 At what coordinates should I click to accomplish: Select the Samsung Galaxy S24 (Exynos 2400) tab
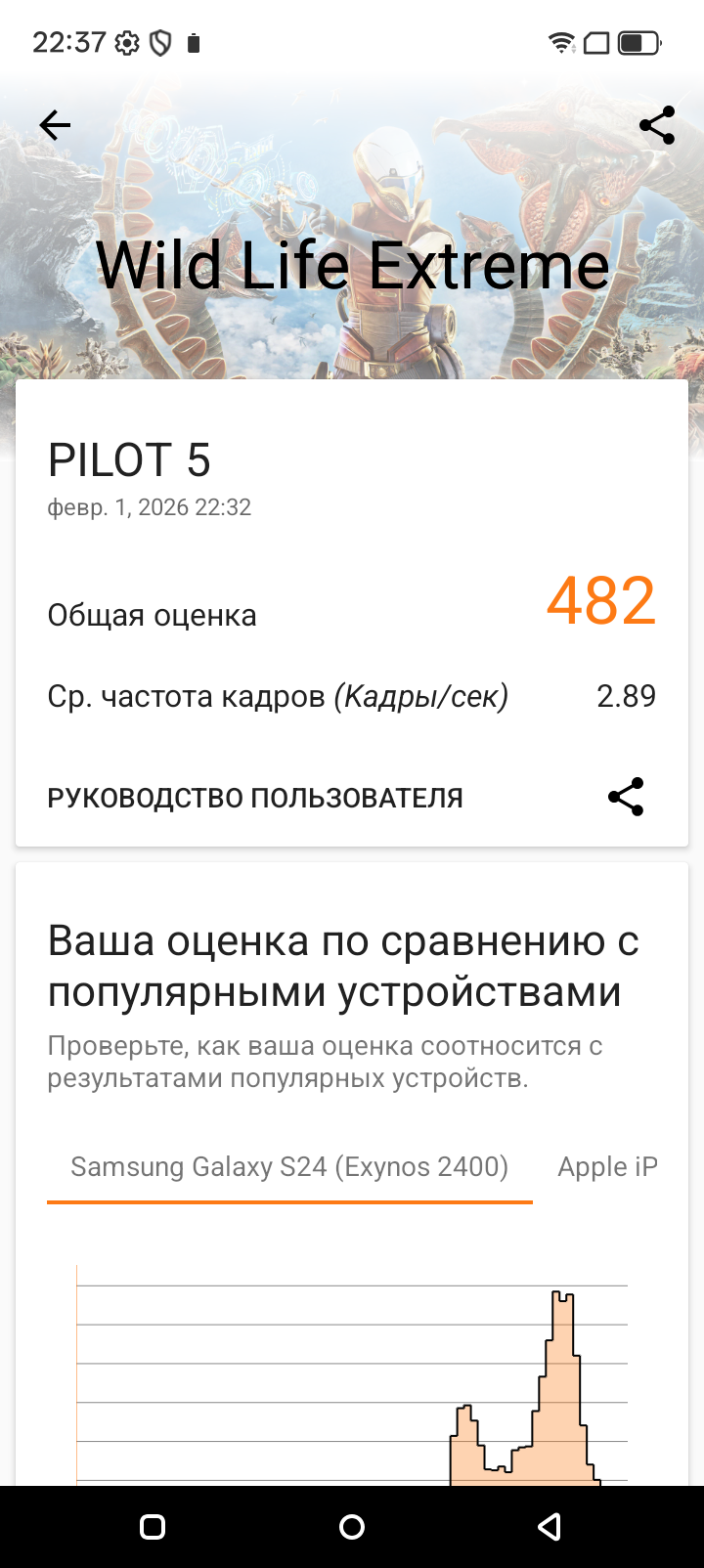(x=289, y=1167)
